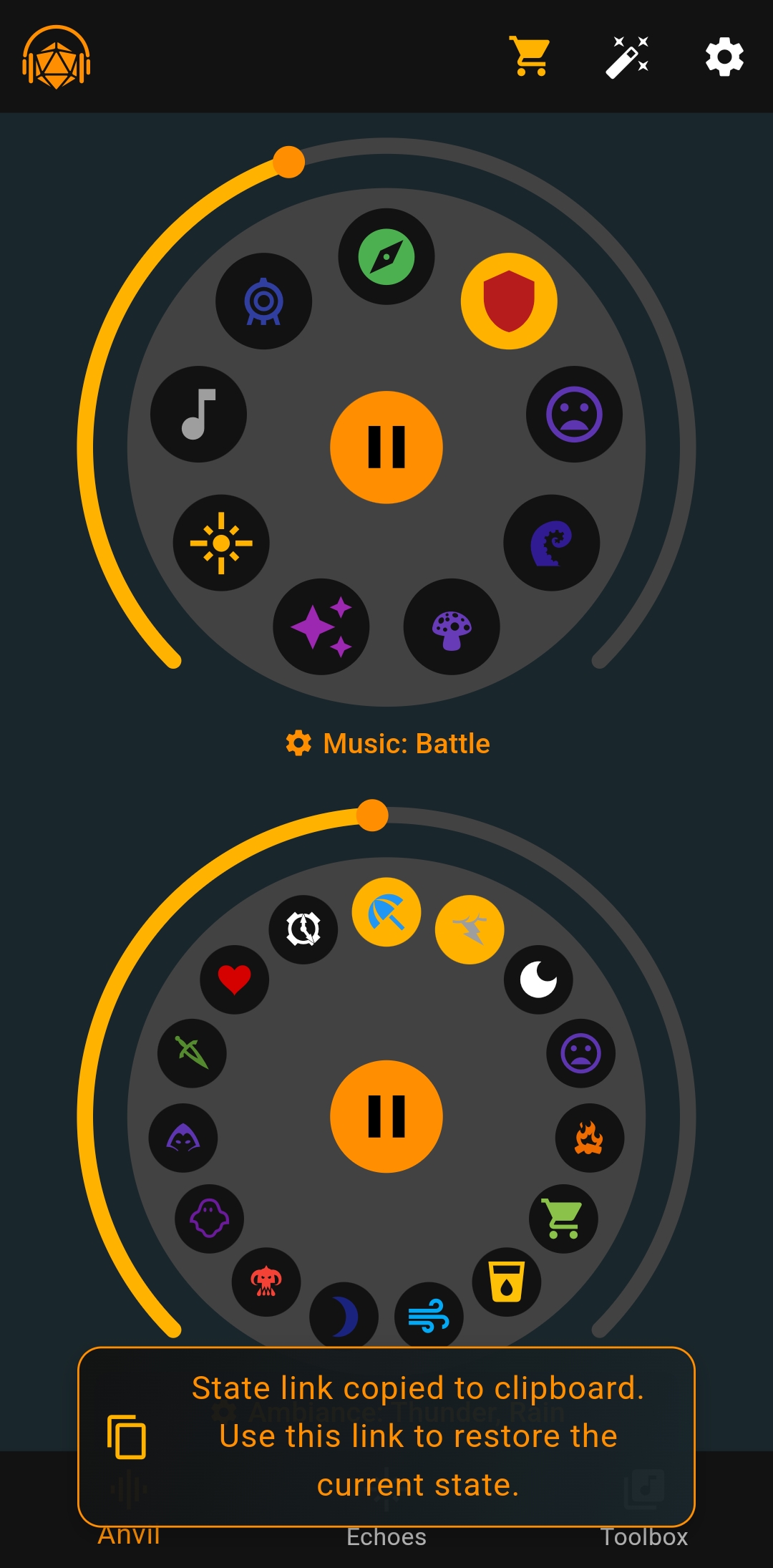Enable the red heart ambiance
This screenshot has width=773, height=1568.
(x=235, y=979)
